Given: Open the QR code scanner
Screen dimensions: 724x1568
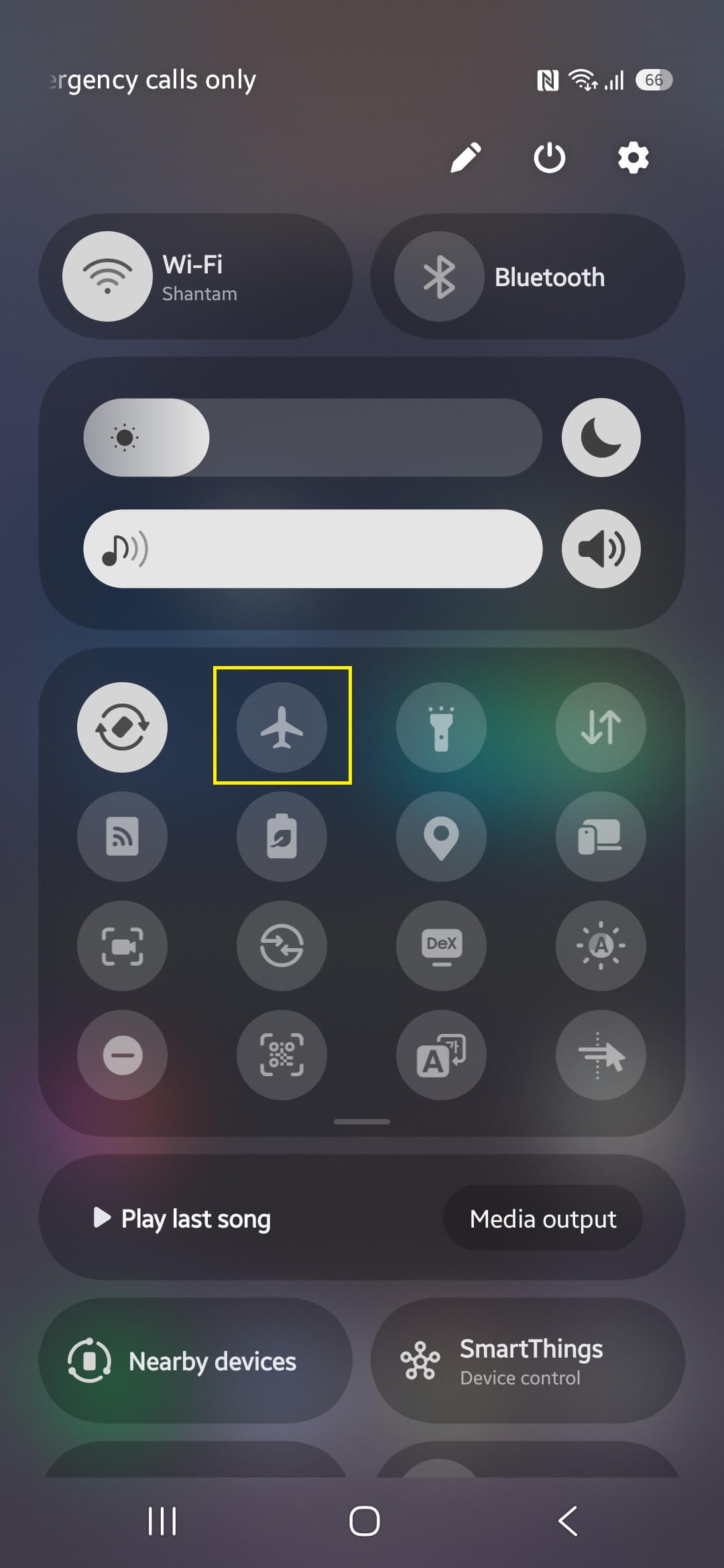Looking at the screenshot, I should tap(282, 1055).
